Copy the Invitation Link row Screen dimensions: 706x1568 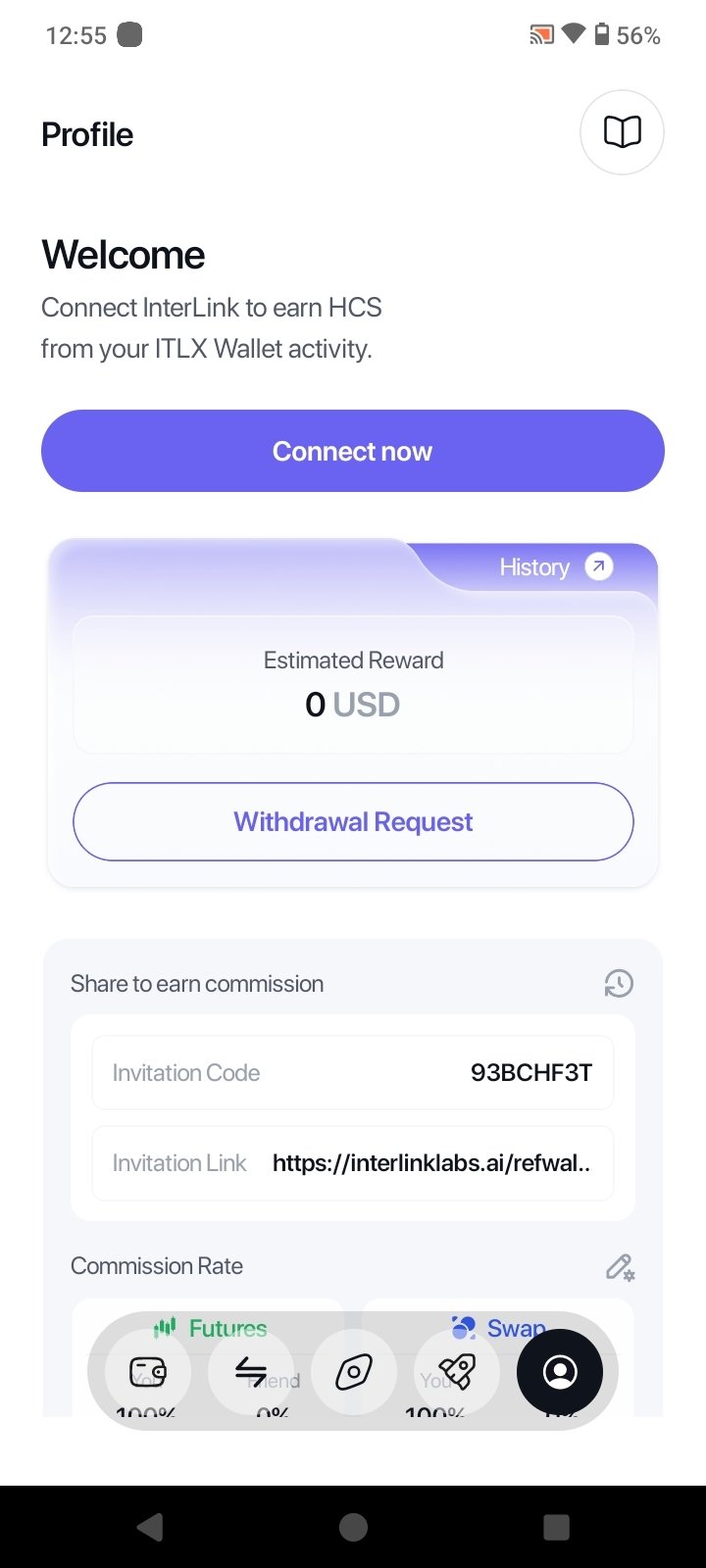(353, 1163)
